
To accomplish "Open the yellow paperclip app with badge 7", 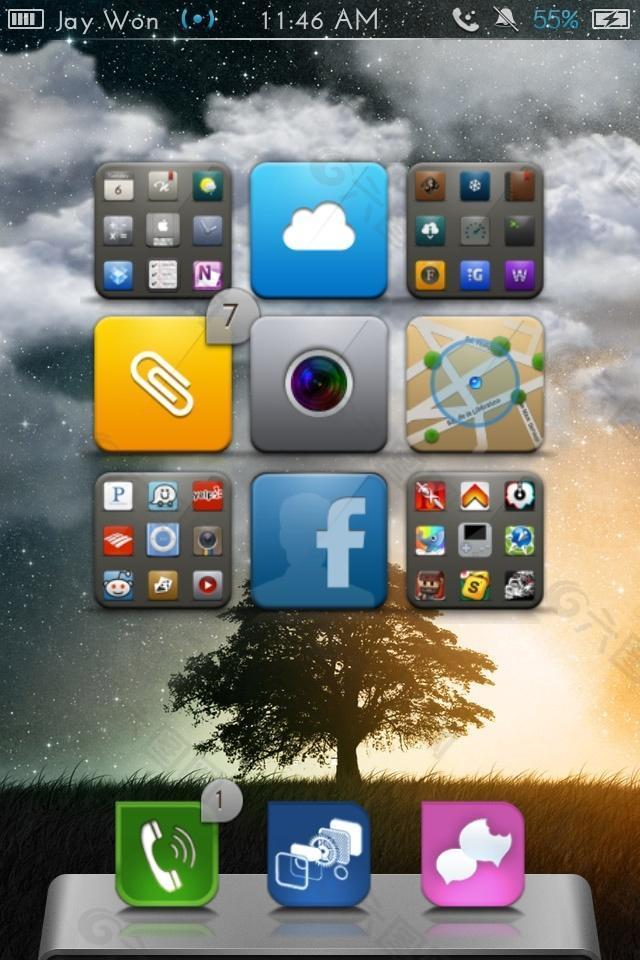I will coord(163,385).
